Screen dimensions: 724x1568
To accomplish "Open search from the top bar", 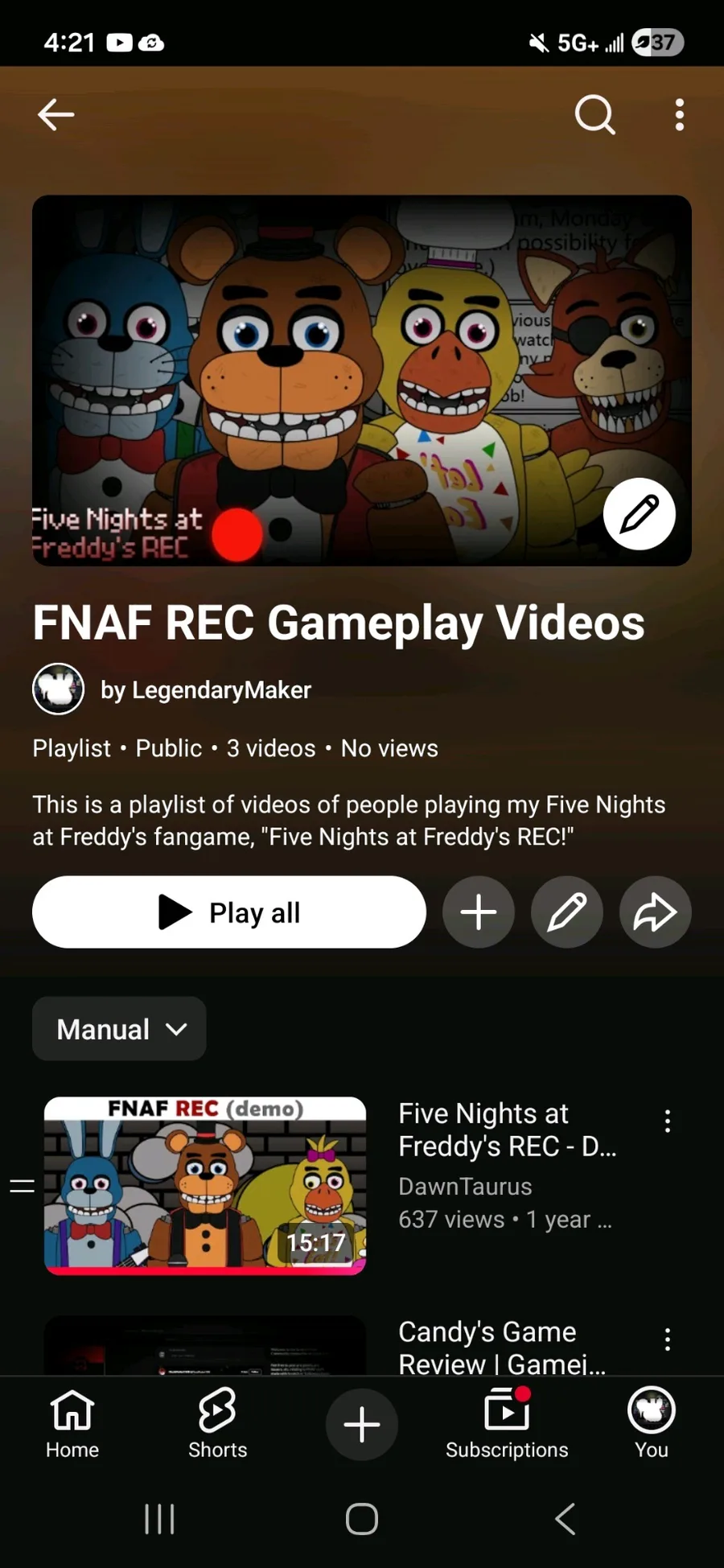I will [595, 115].
